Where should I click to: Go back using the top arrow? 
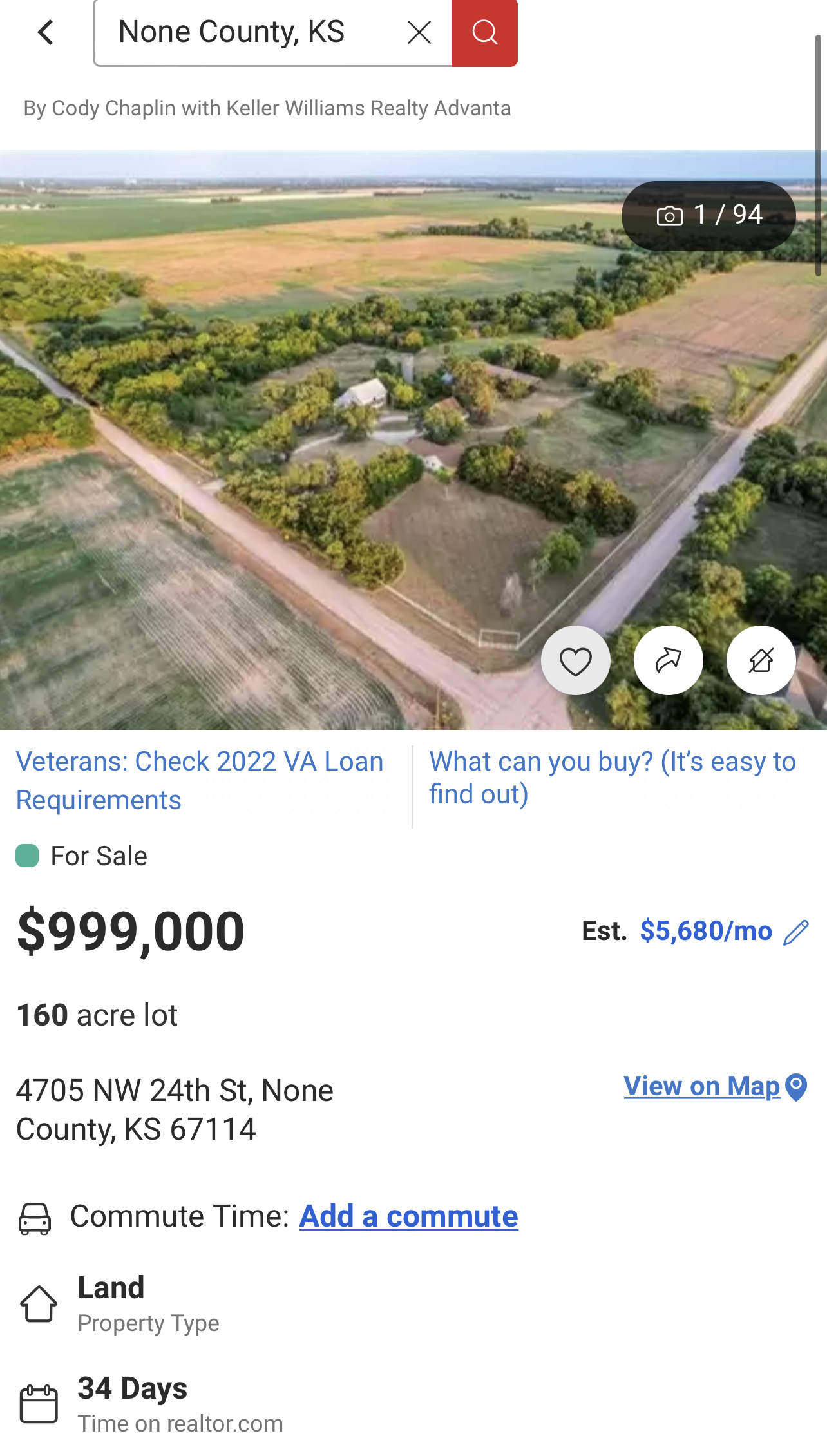click(x=45, y=32)
